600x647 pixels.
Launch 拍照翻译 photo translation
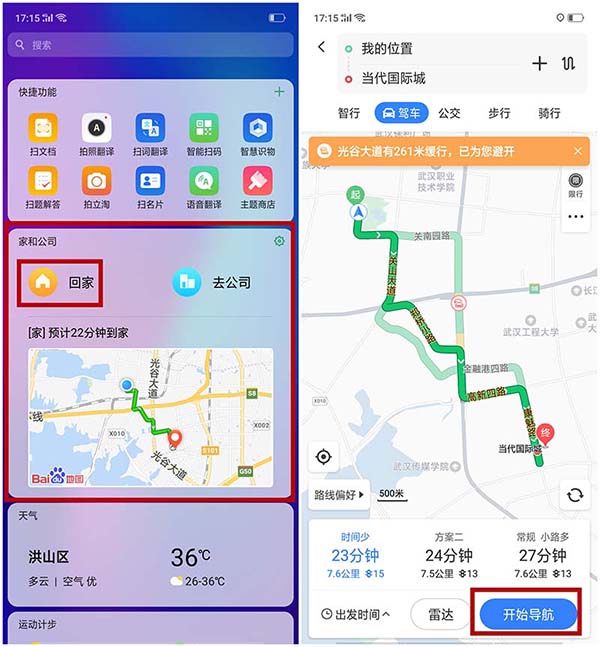click(x=96, y=134)
